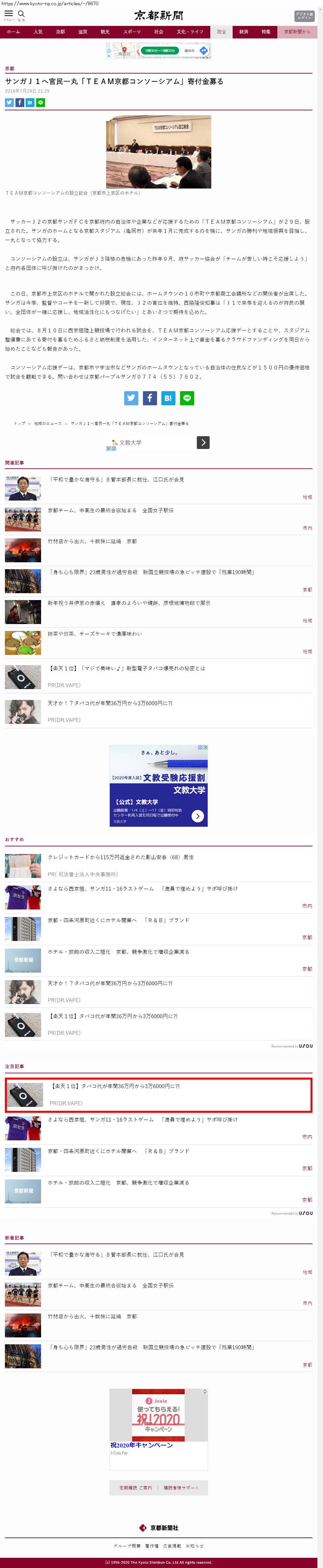Open 抹茶や煎茶、チーズケーキ article

[x=94, y=634]
